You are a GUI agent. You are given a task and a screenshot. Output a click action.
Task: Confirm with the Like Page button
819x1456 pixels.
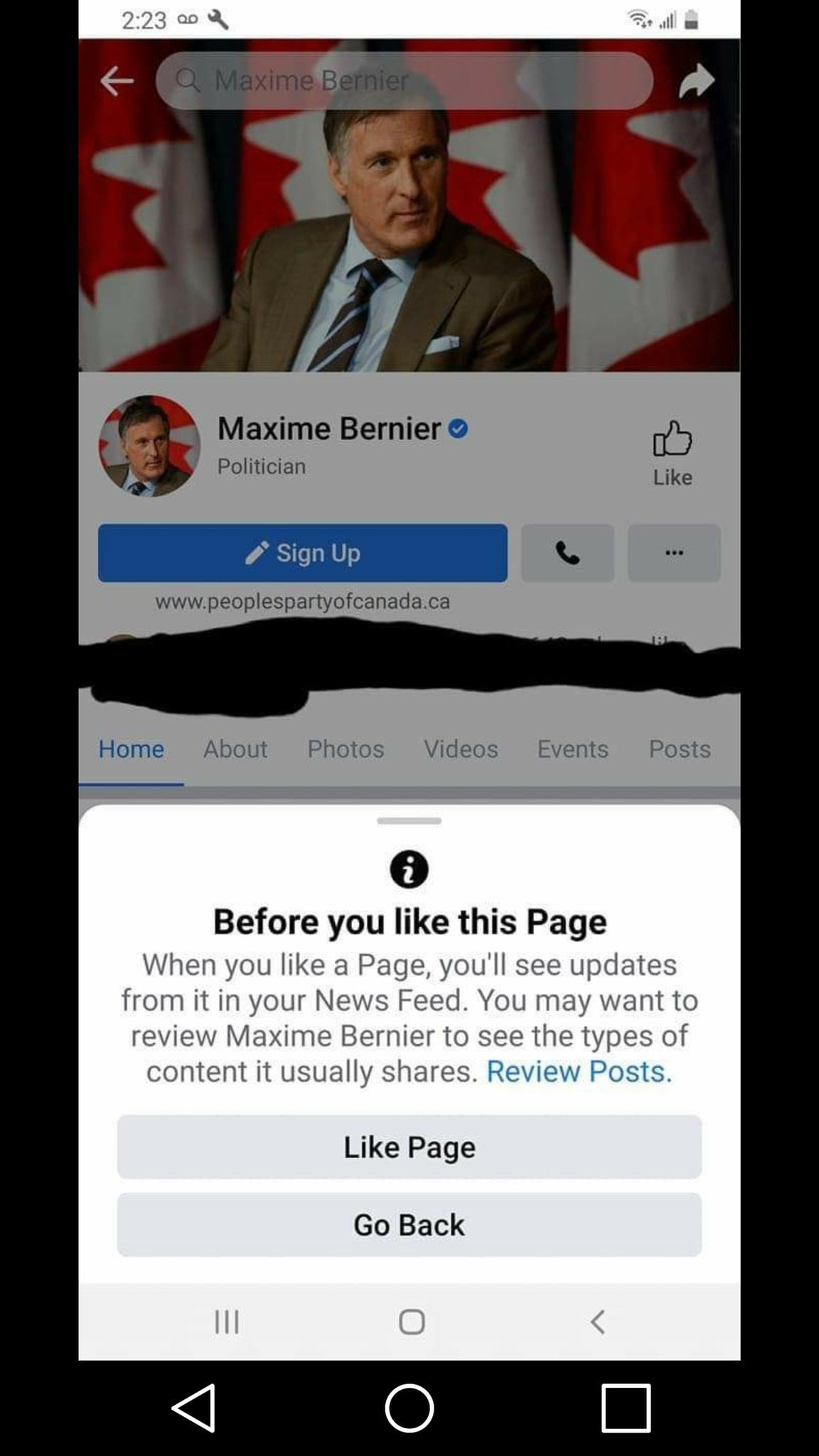[409, 1147]
